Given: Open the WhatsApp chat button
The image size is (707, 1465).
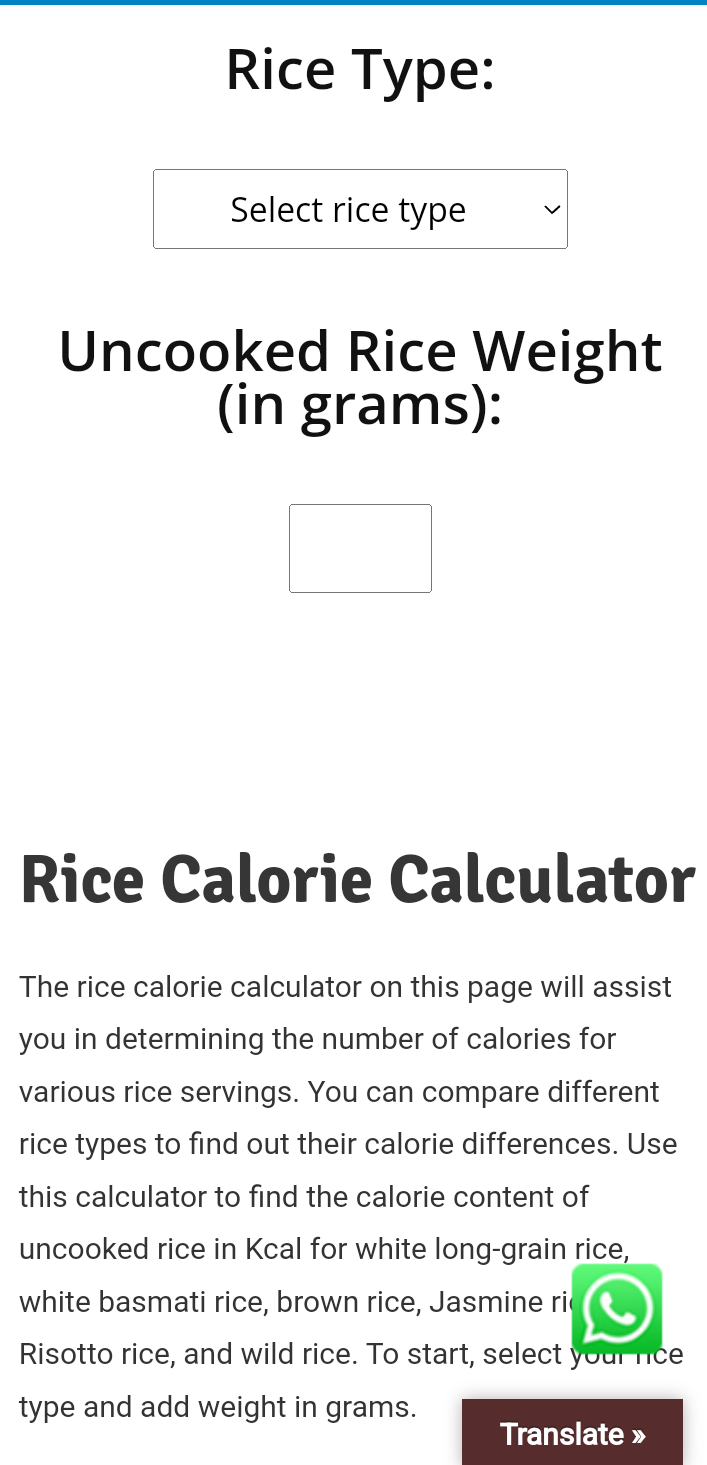Looking at the screenshot, I should click(617, 1308).
